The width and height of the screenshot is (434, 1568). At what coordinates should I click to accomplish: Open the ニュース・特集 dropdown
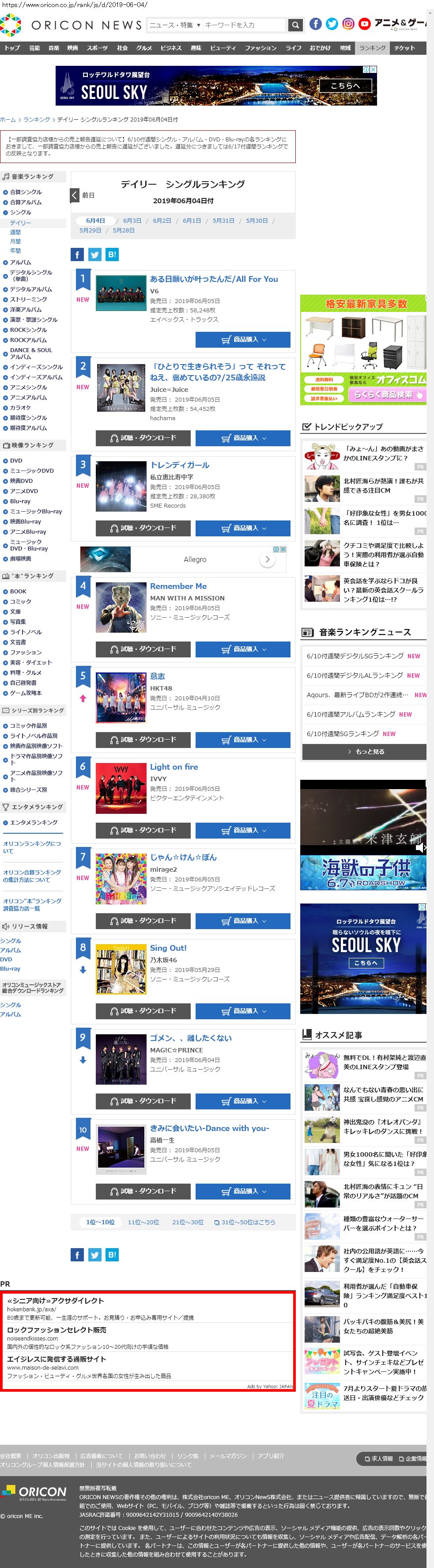(175, 25)
